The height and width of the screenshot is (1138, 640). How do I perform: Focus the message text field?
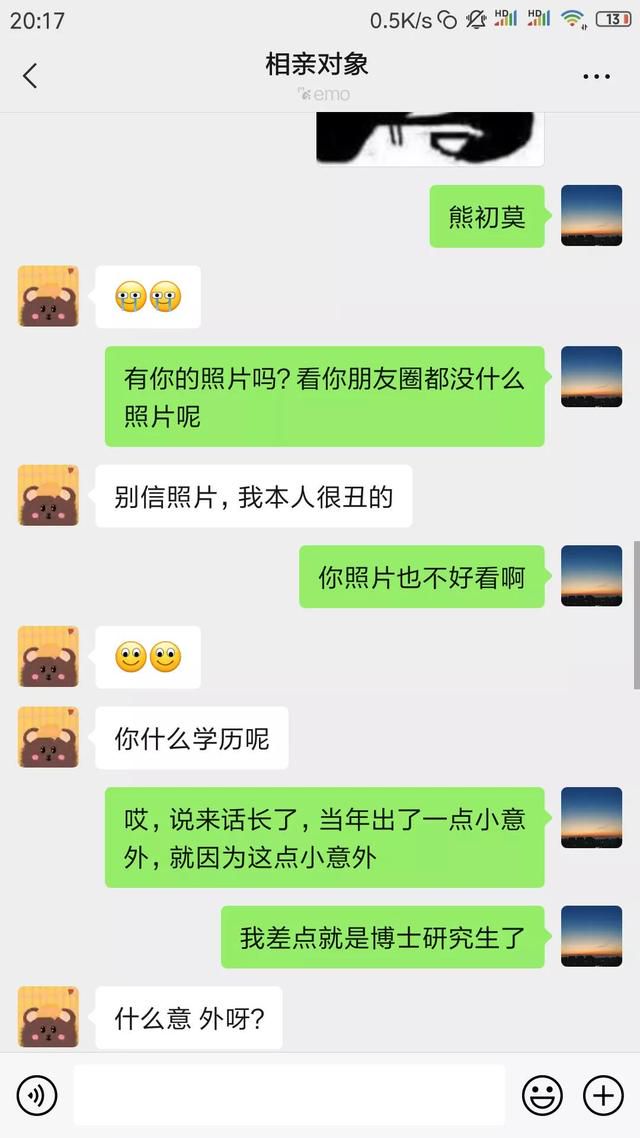pyautogui.click(x=289, y=1096)
